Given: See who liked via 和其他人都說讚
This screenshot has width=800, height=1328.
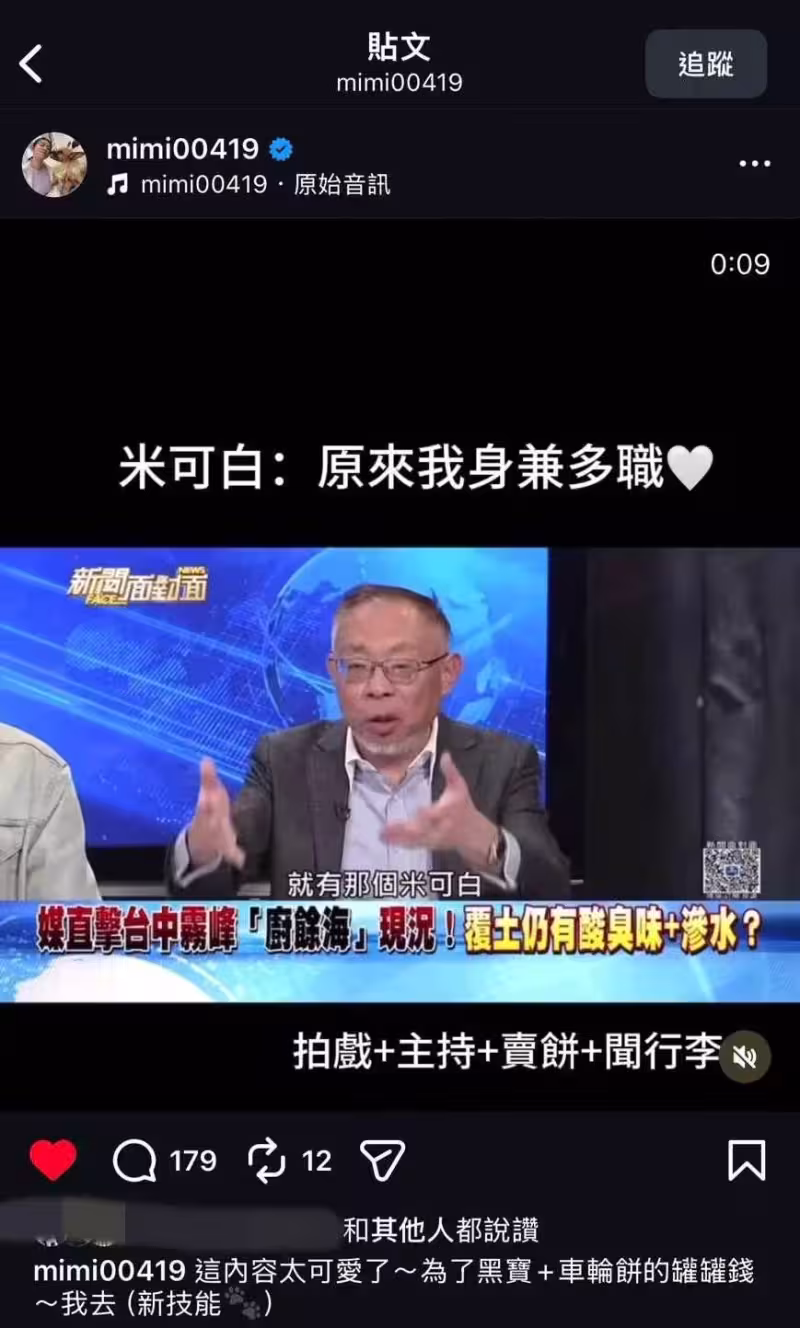Looking at the screenshot, I should pyautogui.click(x=440, y=1229).
